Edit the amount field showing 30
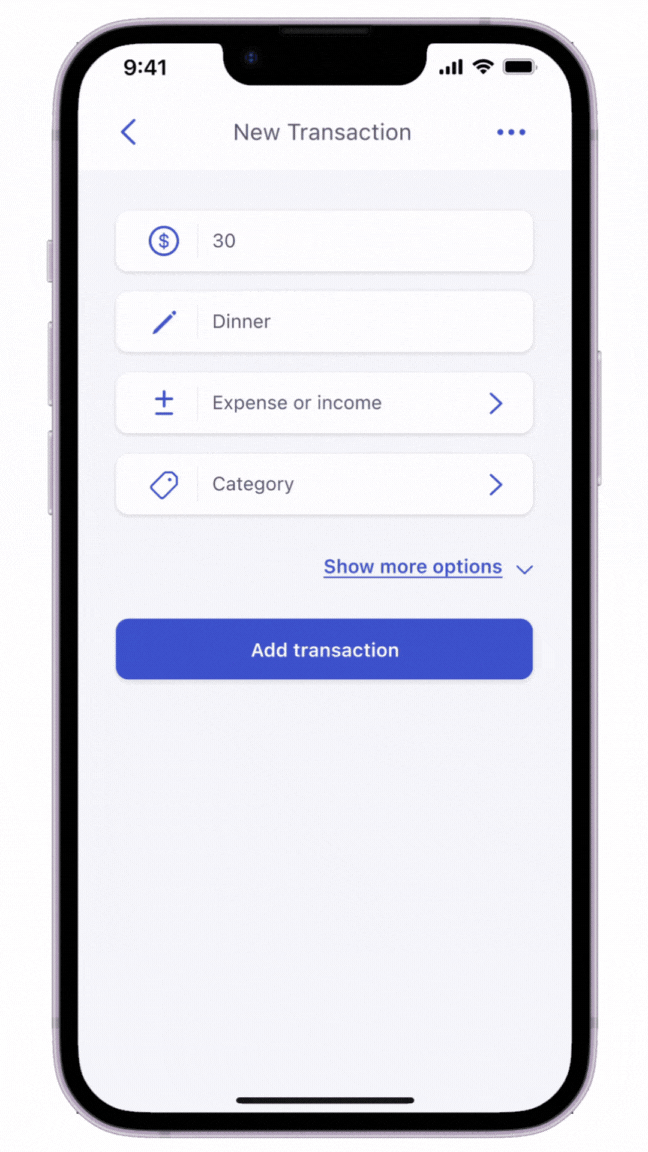Screen dimensions: 648x1152 pos(324,241)
